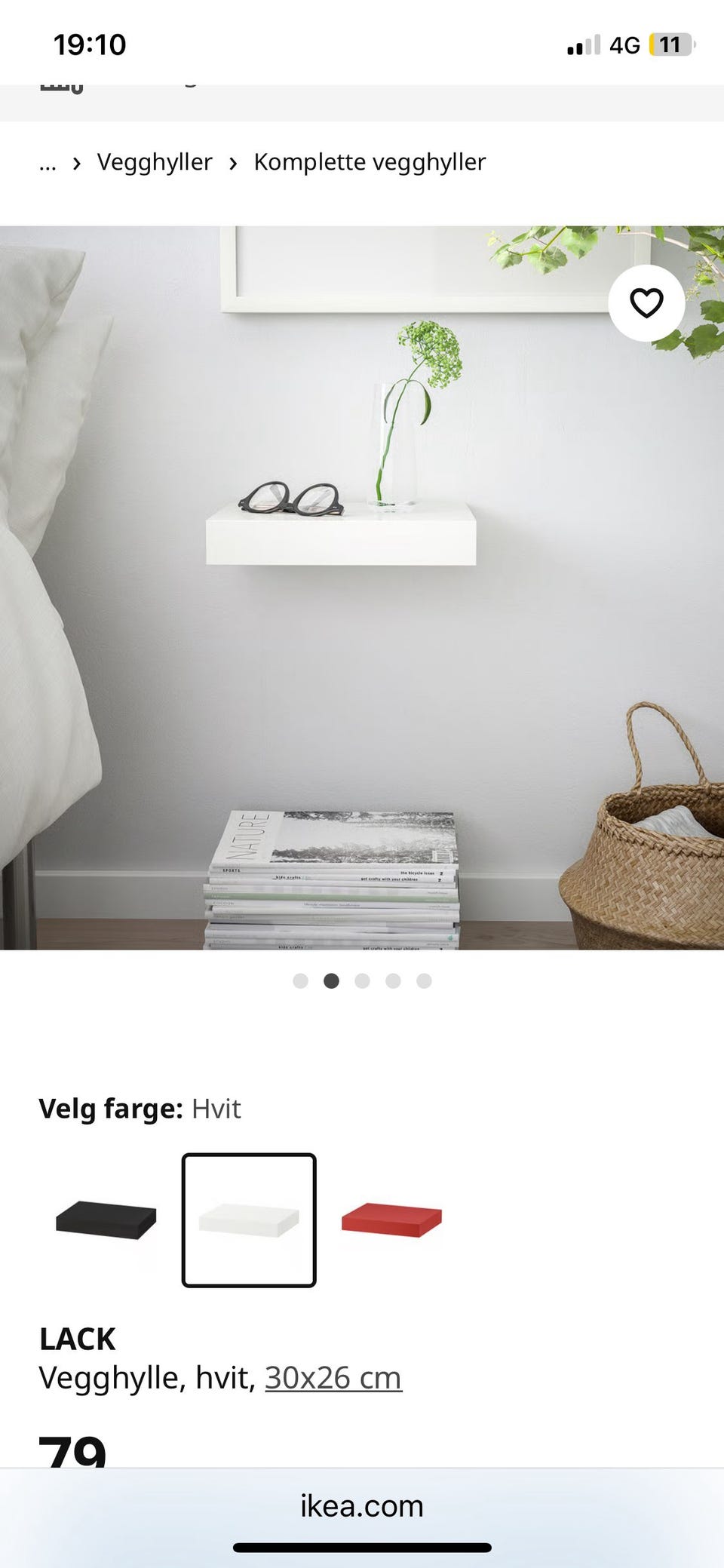Tap the ikea.com address bar
The width and height of the screenshot is (724, 1568).
coord(362,1506)
